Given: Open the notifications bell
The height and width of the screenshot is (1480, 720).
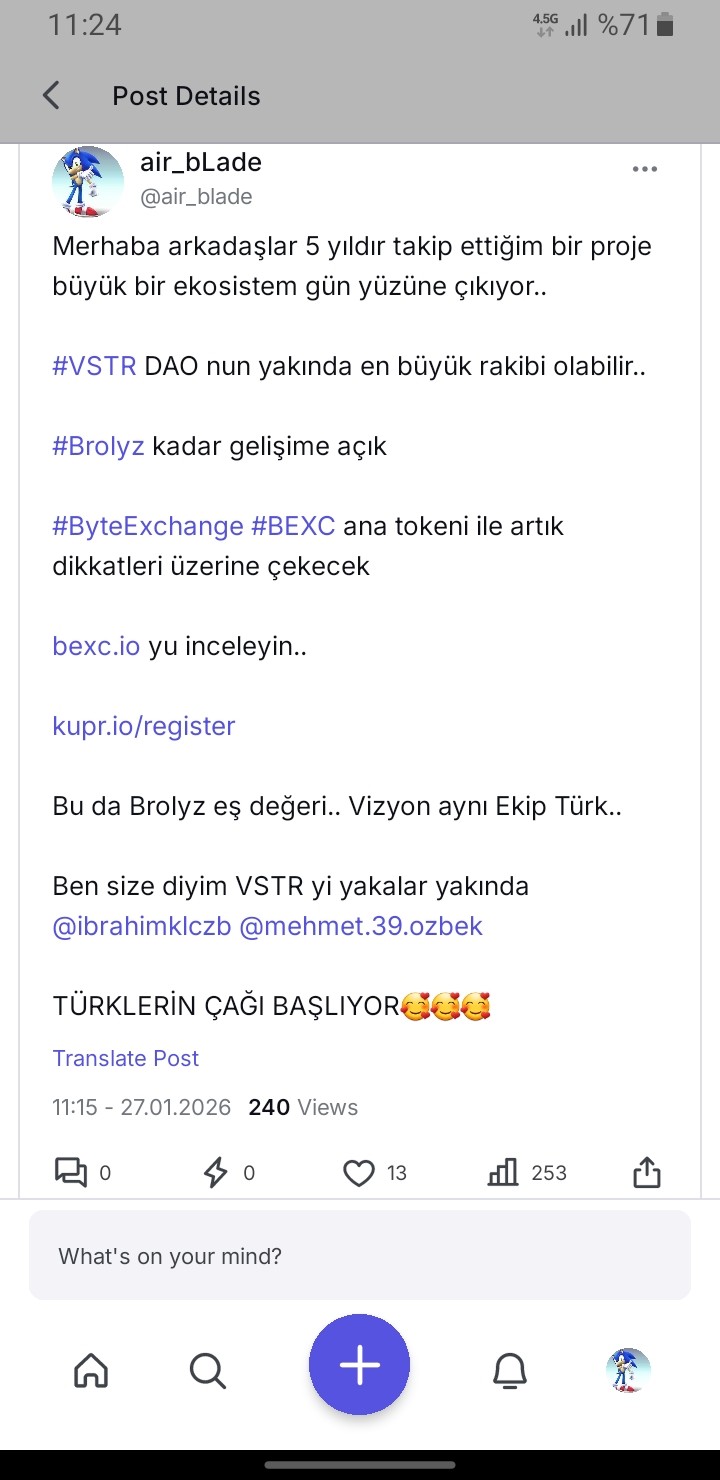Looking at the screenshot, I should [x=510, y=1370].
